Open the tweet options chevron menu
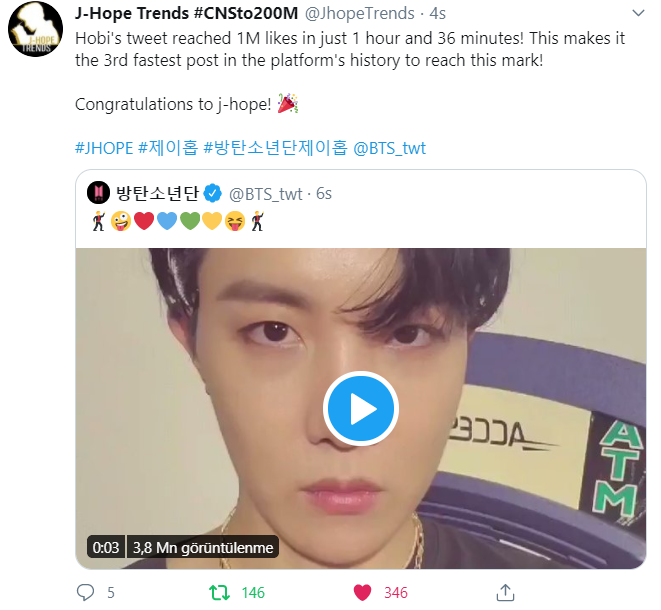 coord(639,12)
